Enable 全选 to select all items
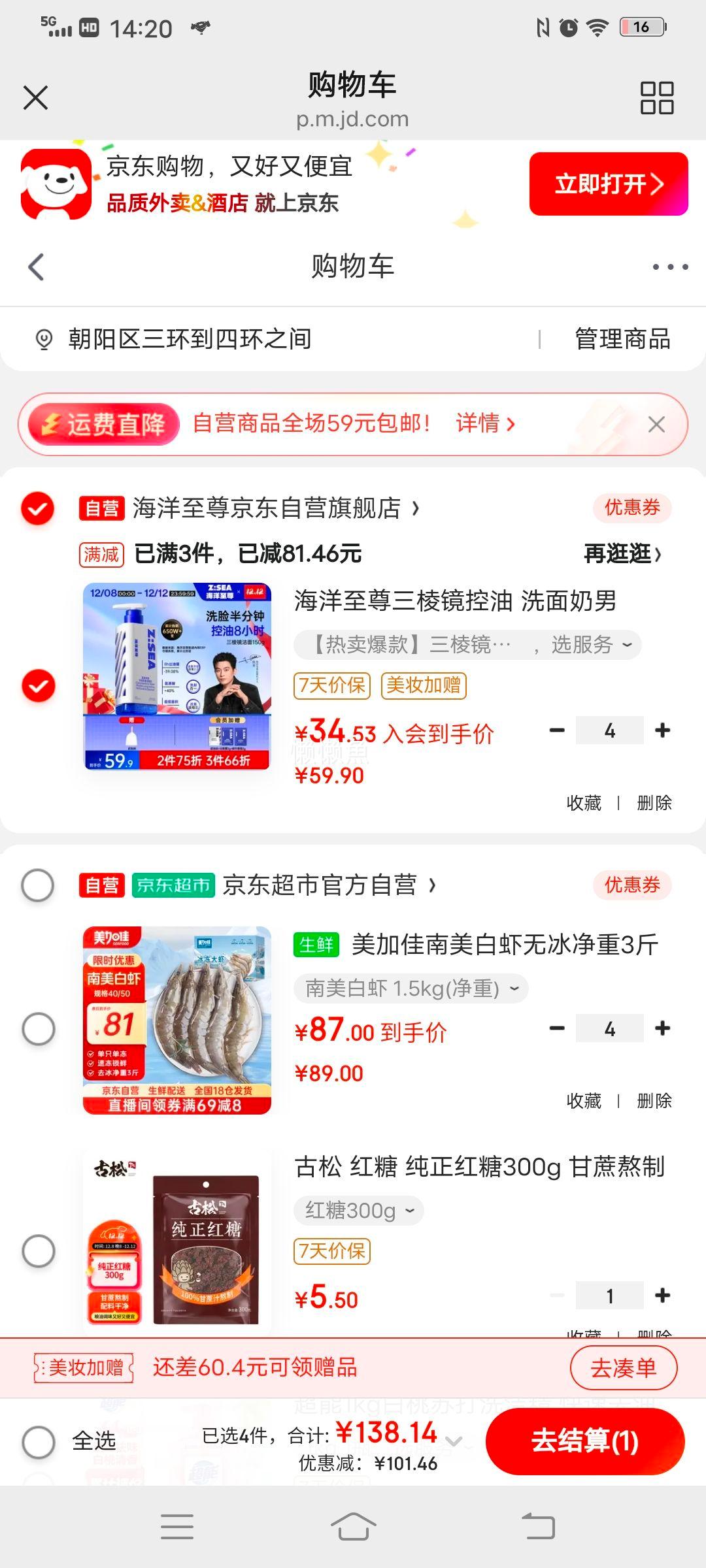Screen dimensions: 706x1568 coord(39,1441)
